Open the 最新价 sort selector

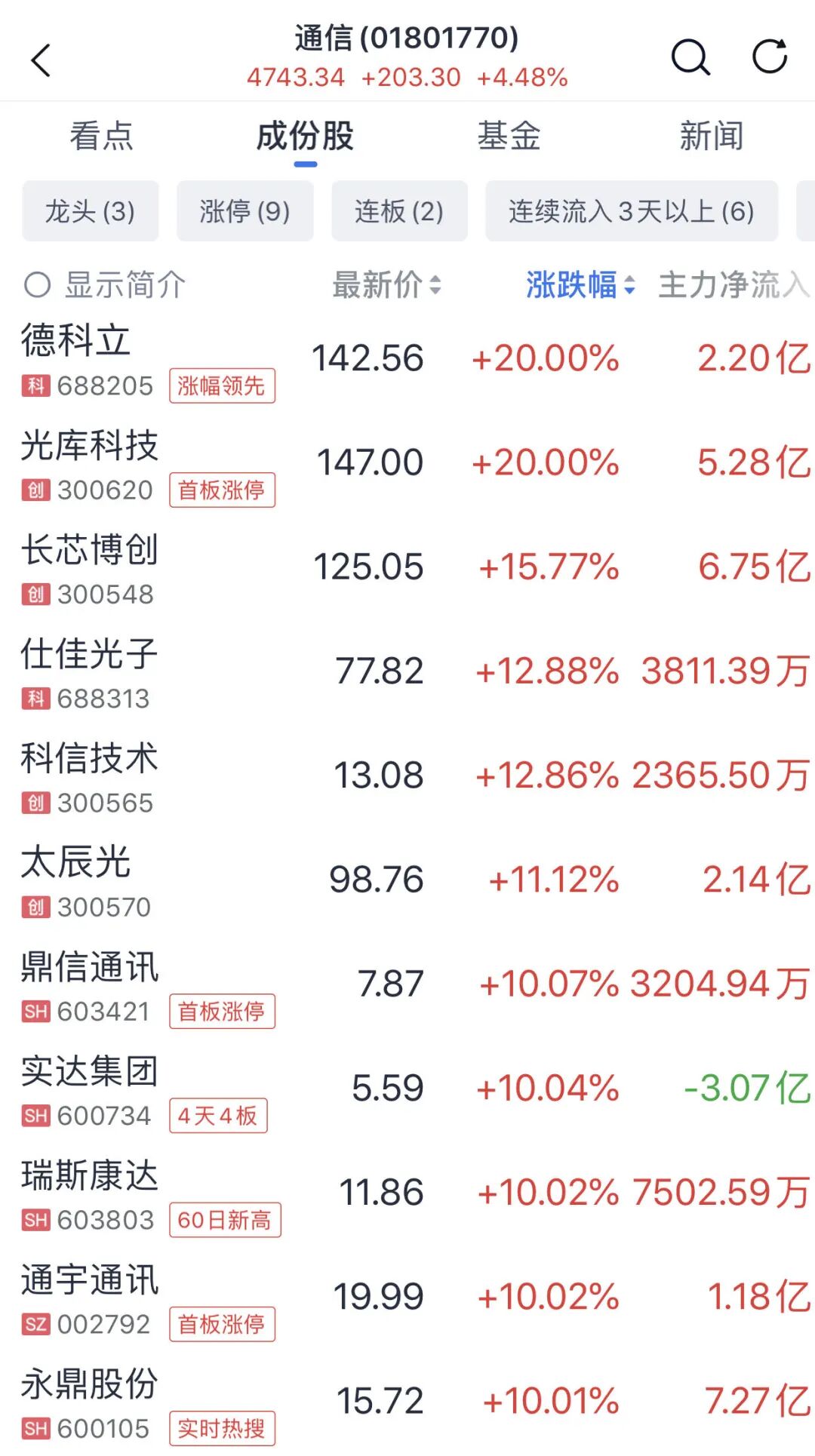click(385, 285)
